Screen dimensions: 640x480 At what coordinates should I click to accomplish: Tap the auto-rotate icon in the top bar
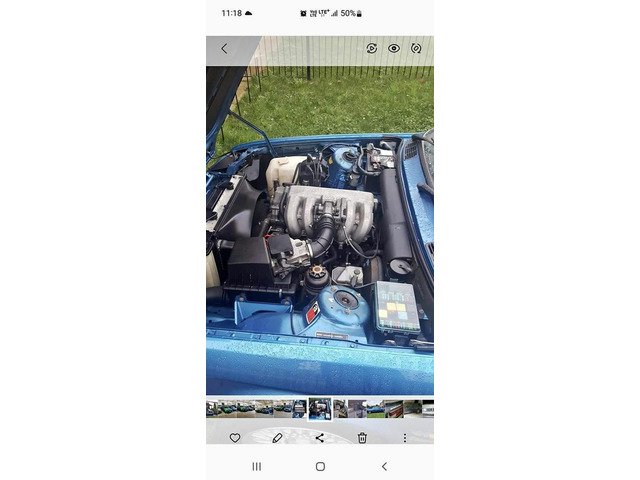point(416,48)
